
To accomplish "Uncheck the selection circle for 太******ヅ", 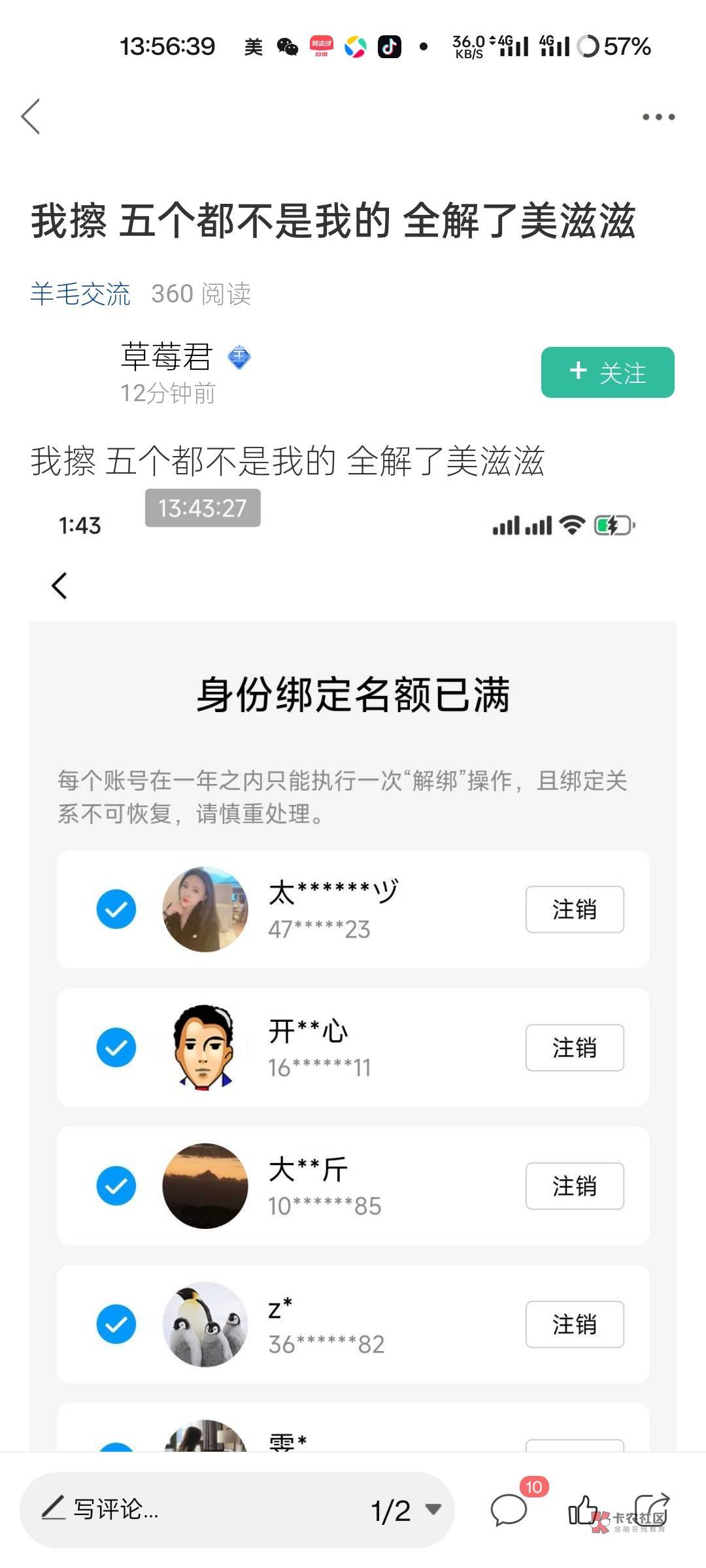I will click(x=116, y=908).
